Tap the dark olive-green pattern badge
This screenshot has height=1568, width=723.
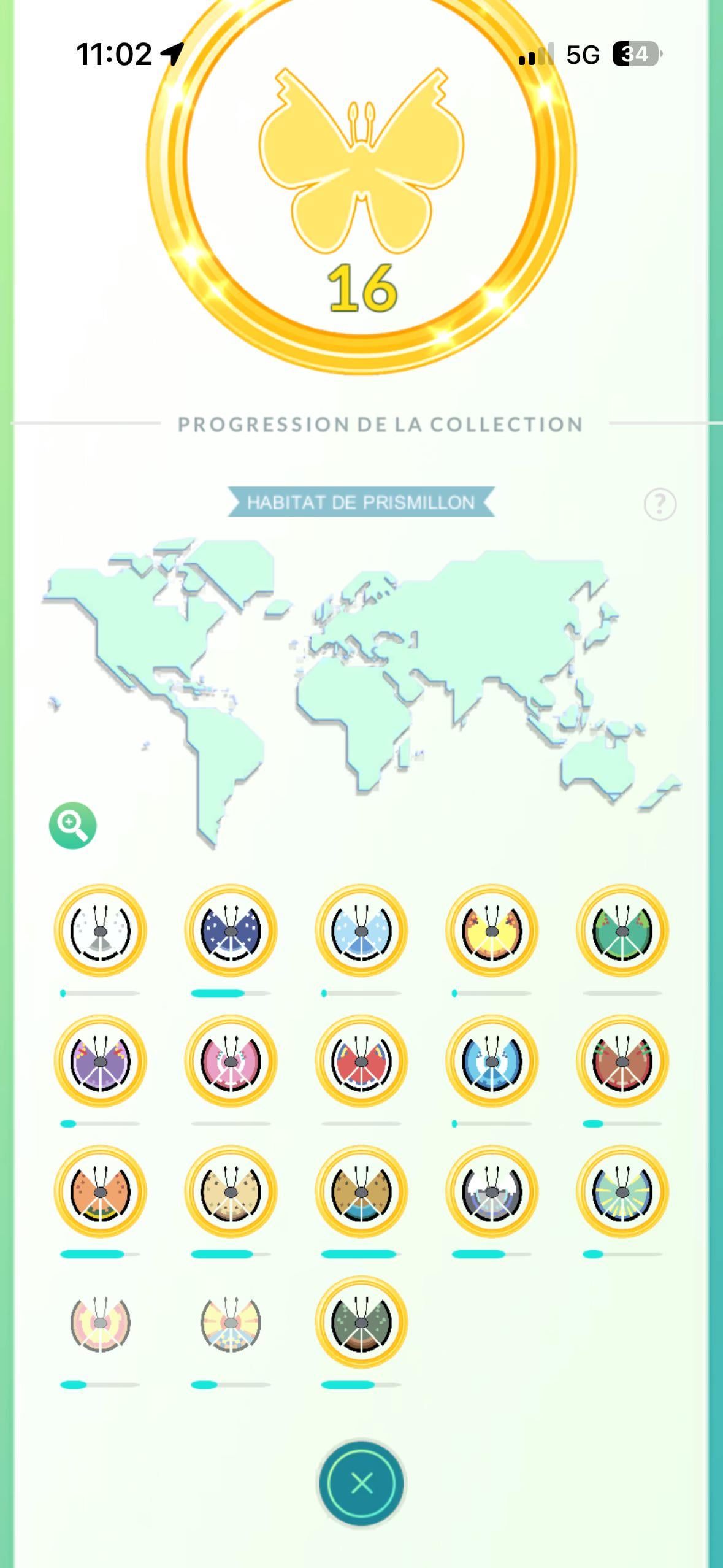[x=361, y=1322]
